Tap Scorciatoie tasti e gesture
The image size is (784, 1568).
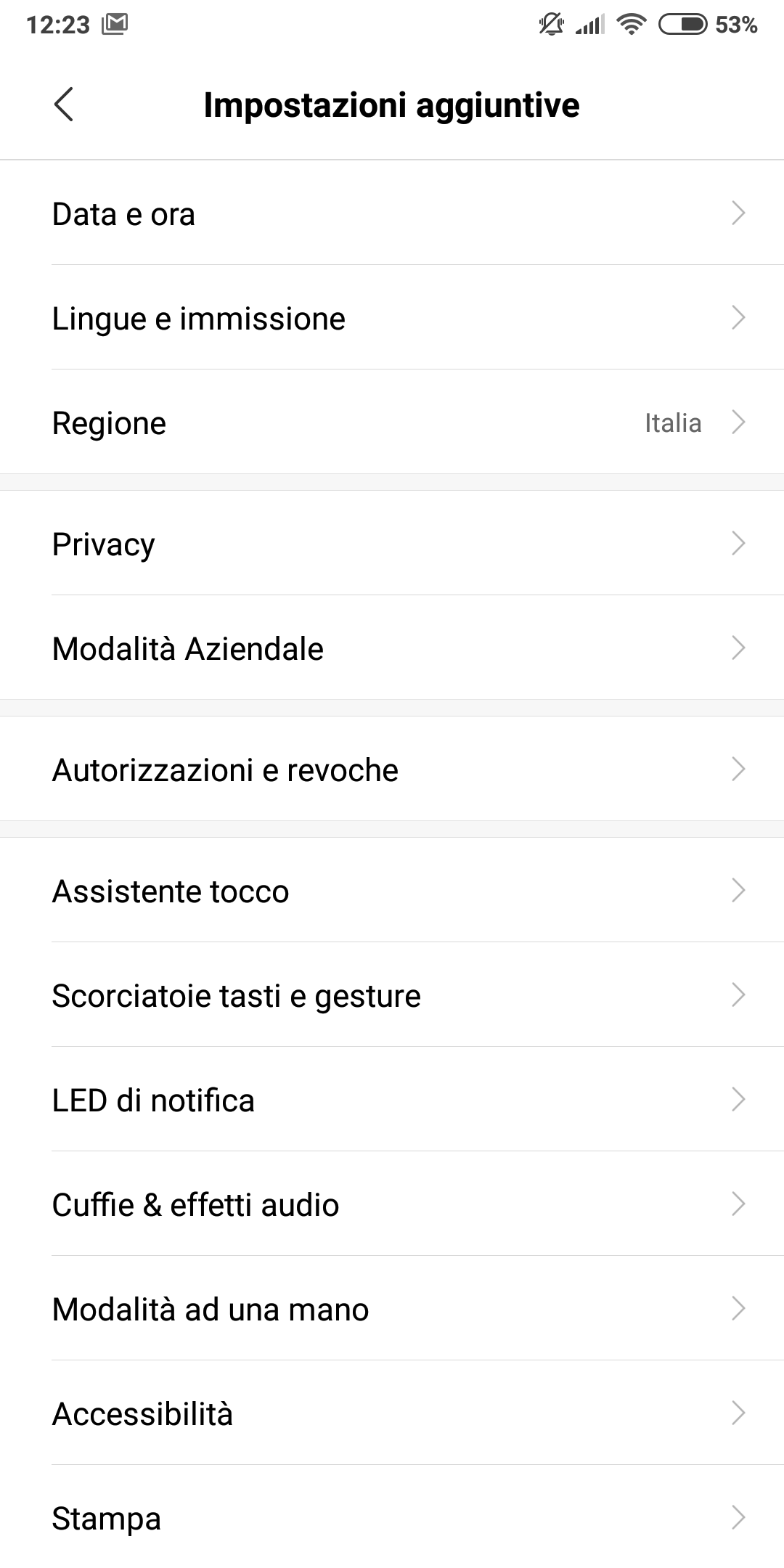click(392, 995)
